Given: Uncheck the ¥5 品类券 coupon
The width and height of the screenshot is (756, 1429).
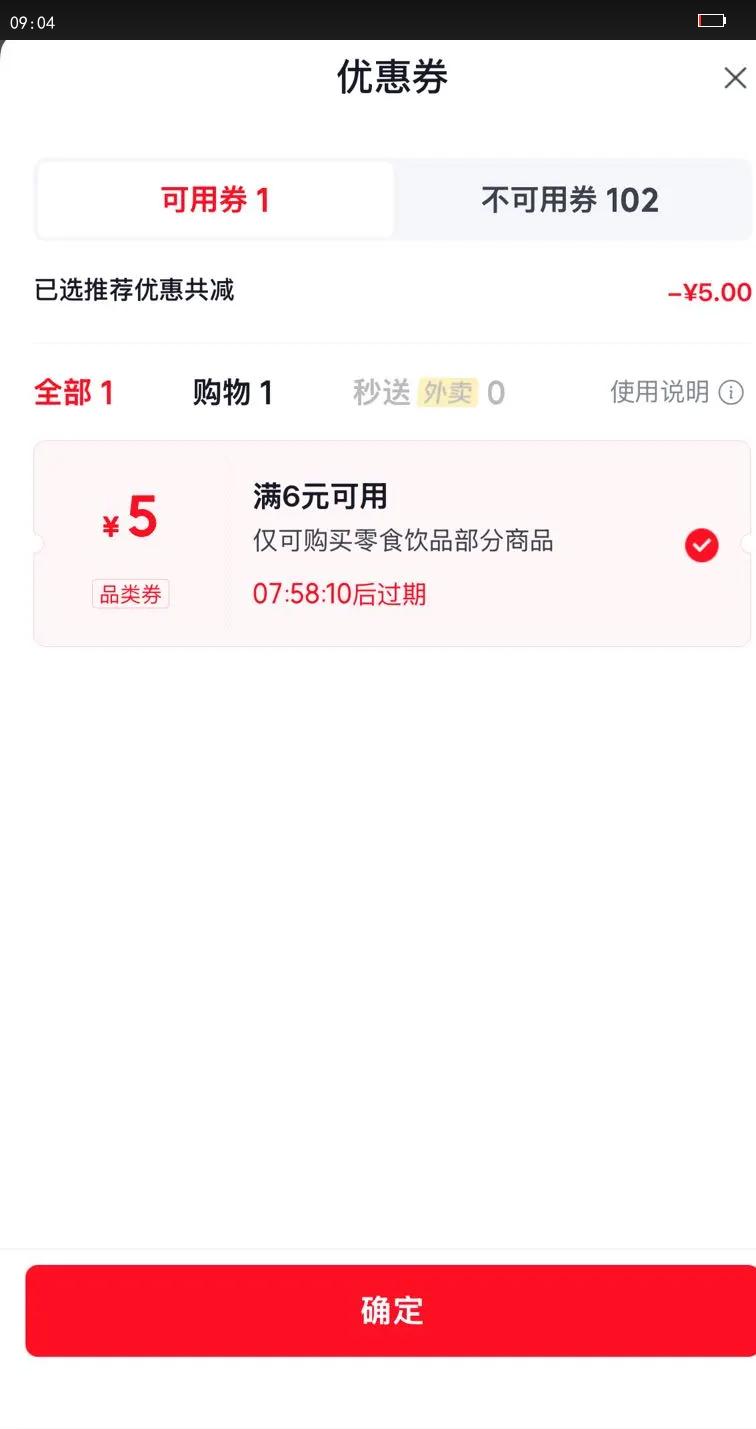Looking at the screenshot, I should tap(701, 545).
